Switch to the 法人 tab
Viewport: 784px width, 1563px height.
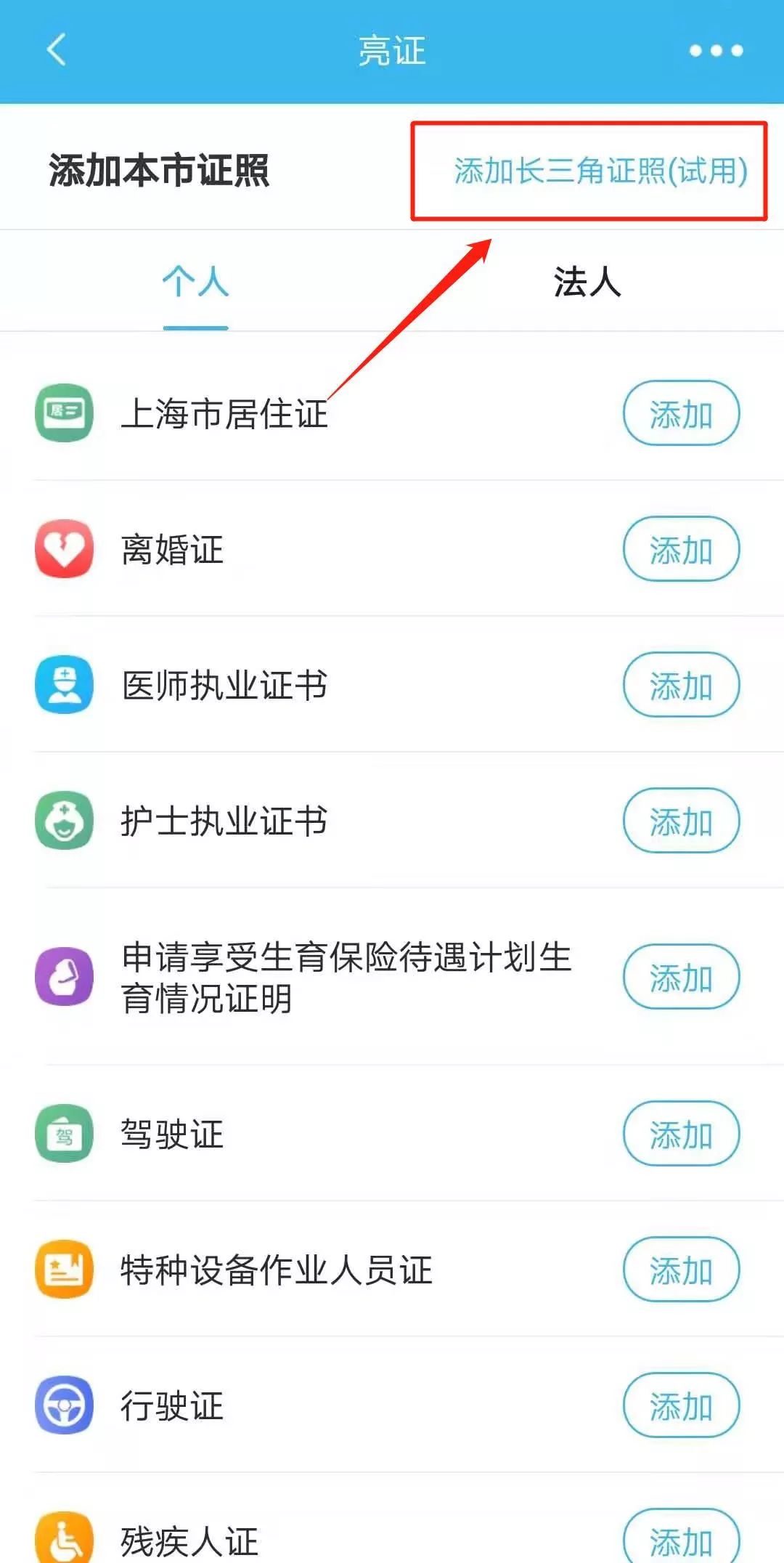[587, 282]
